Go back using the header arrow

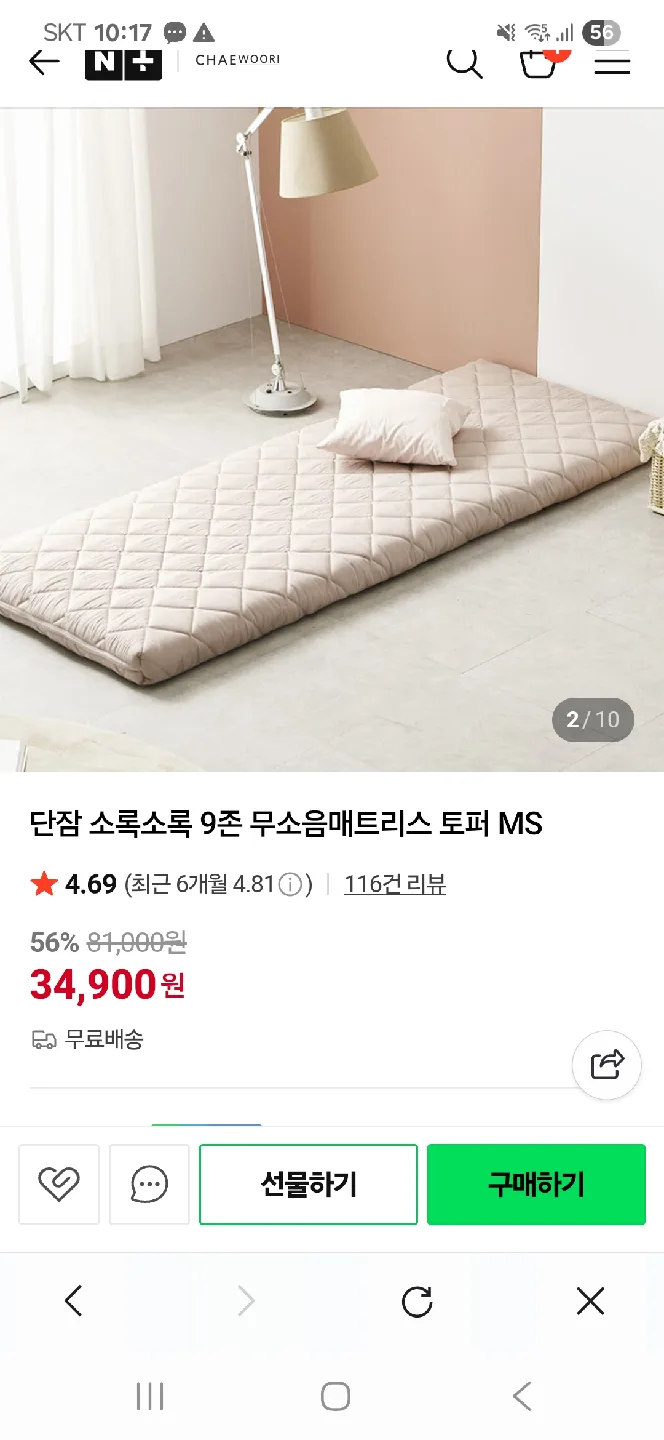click(44, 63)
